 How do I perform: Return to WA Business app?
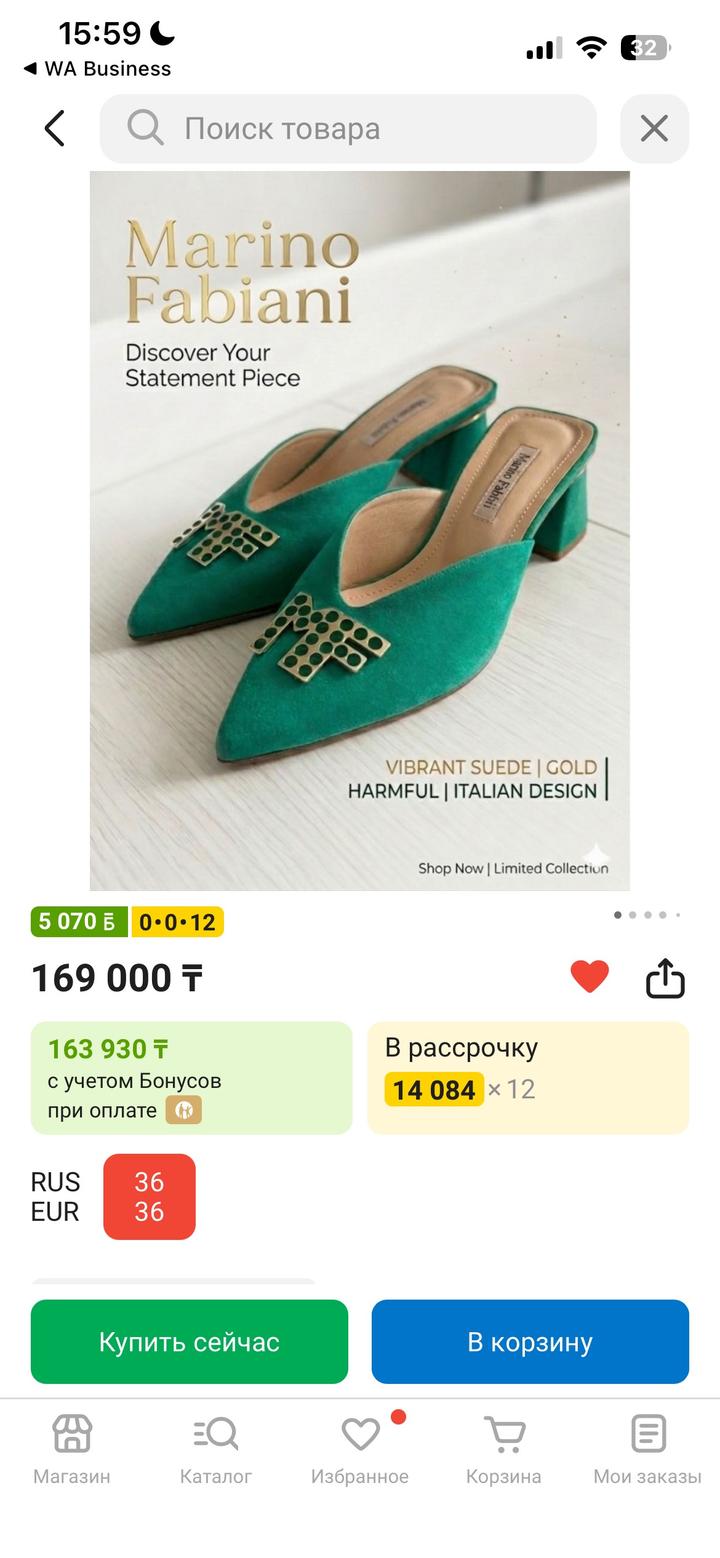click(x=97, y=69)
